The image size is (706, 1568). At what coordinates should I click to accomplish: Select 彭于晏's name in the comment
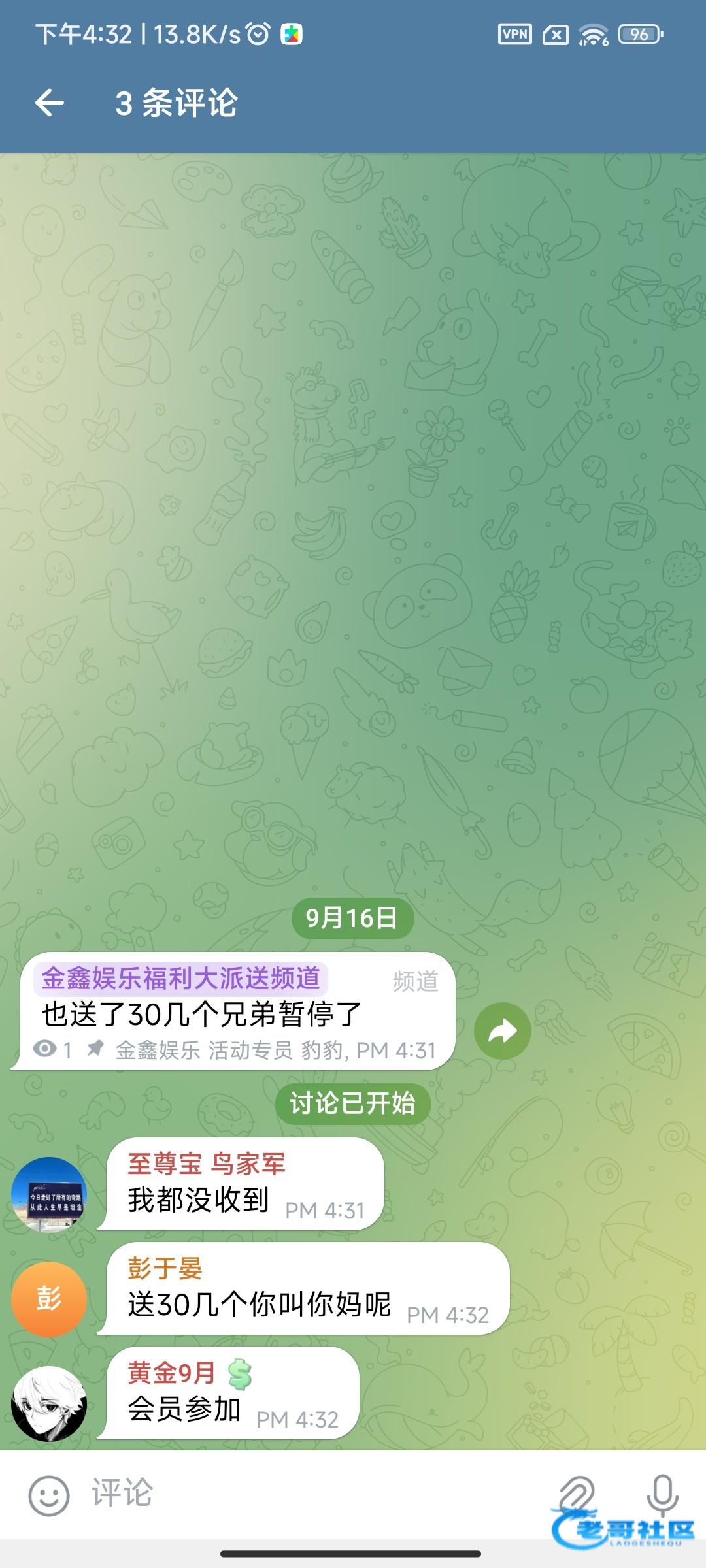[x=165, y=1269]
